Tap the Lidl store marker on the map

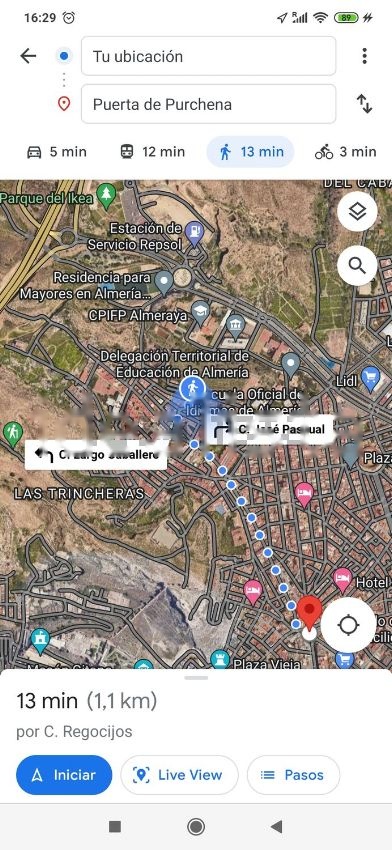pyautogui.click(x=370, y=379)
